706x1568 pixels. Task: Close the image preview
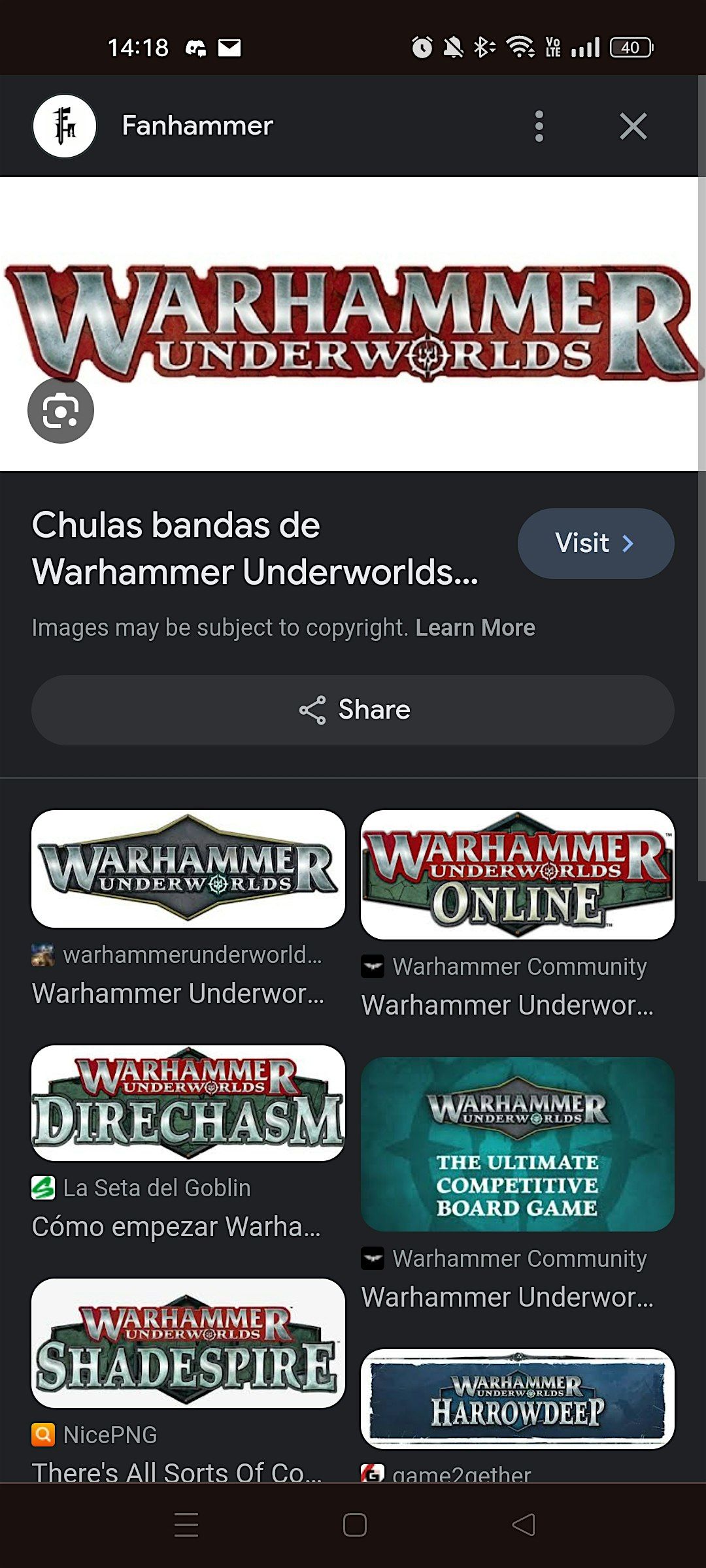pos(633,126)
